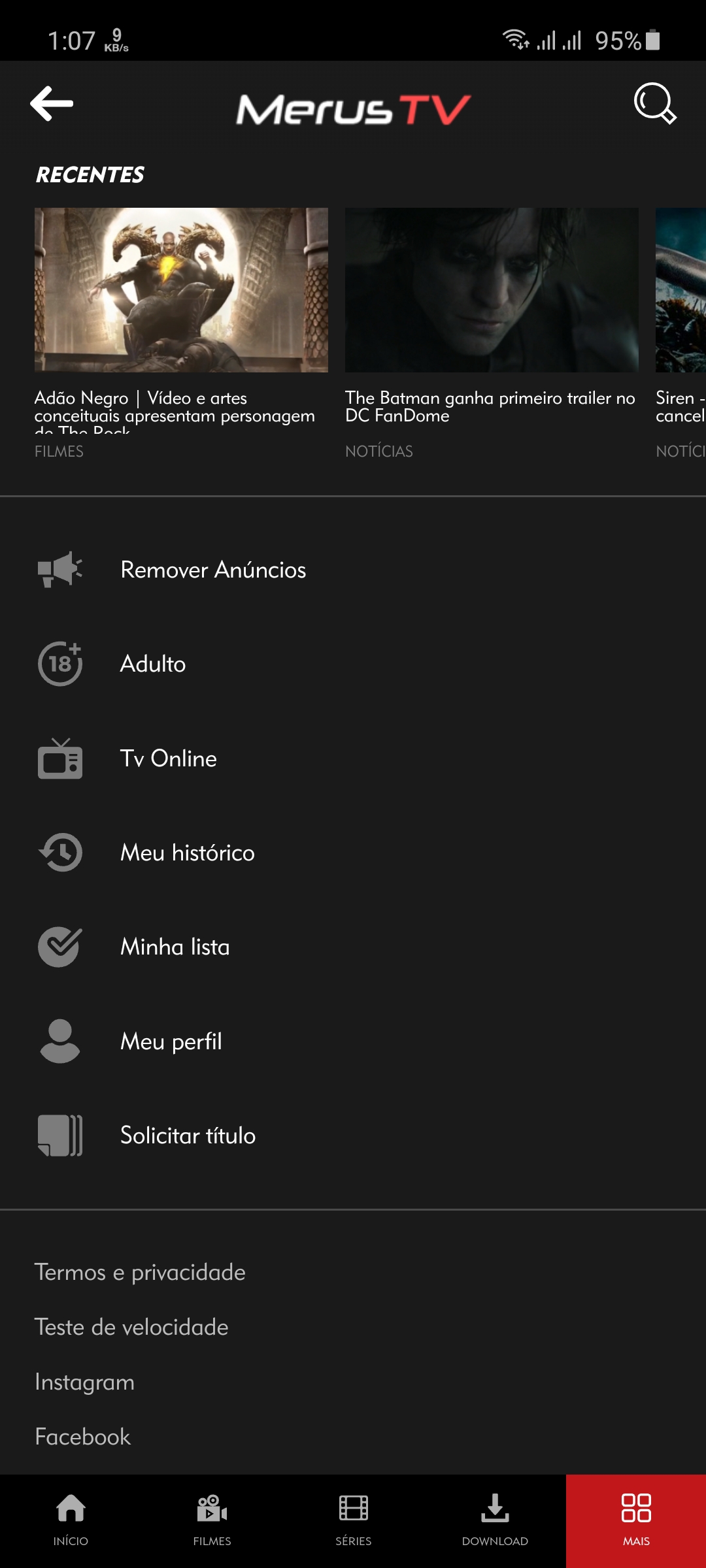Open the search magnifier icon
Screen dimensions: 706x1568
coord(654,103)
